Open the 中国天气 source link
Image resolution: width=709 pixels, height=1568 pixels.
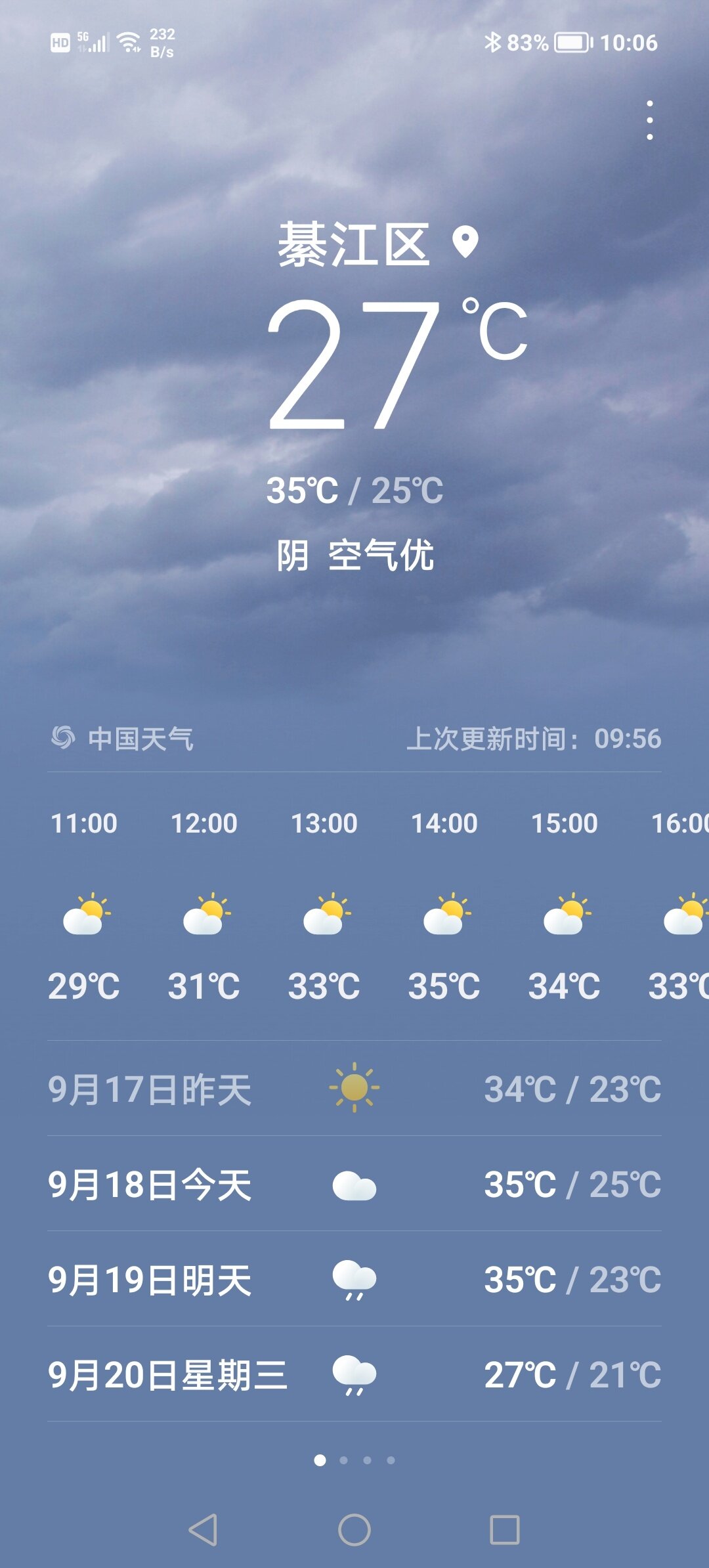[x=123, y=739]
